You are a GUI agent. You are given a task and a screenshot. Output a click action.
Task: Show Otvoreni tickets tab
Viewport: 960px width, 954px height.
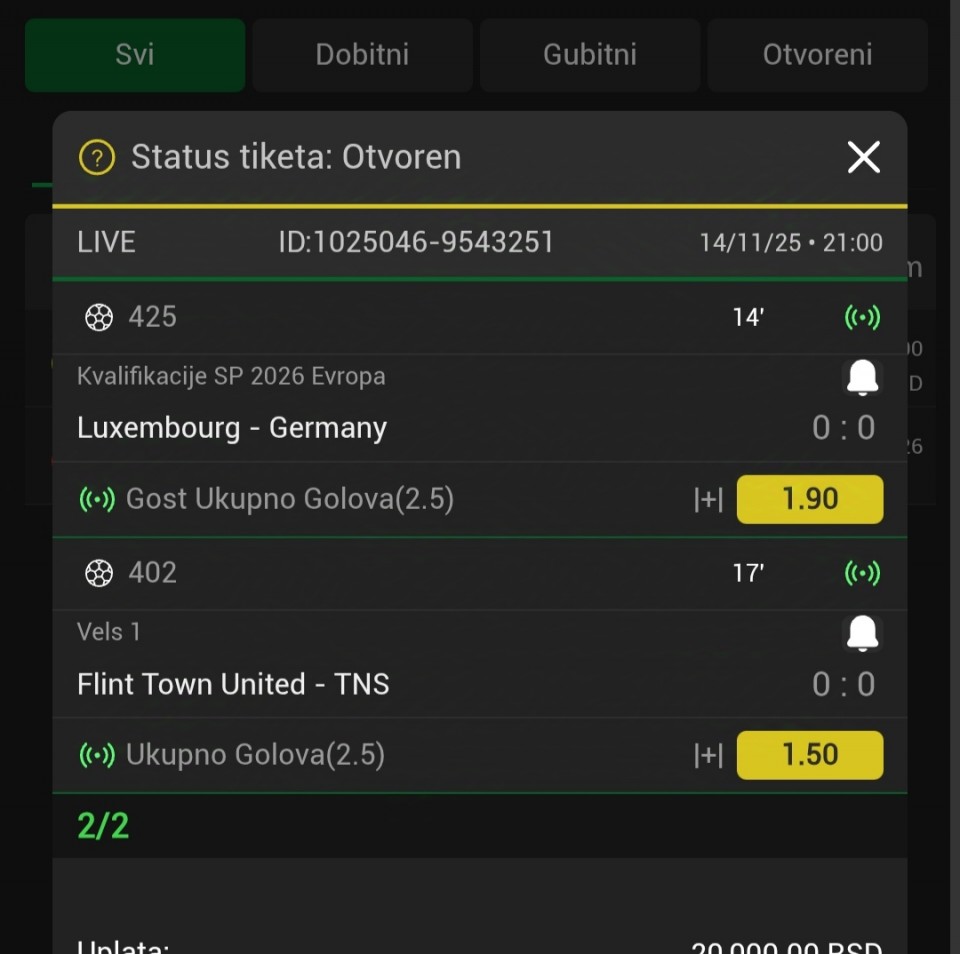(817, 54)
